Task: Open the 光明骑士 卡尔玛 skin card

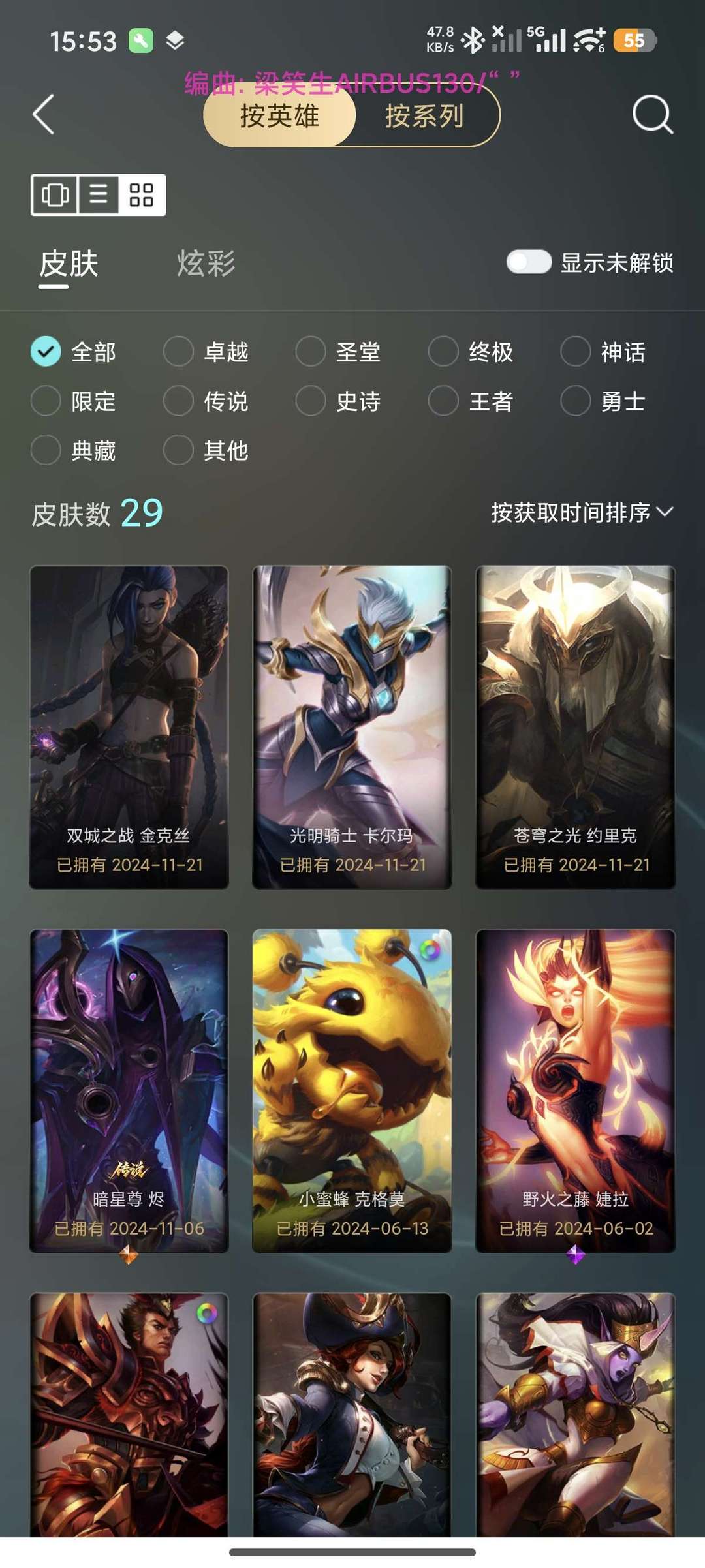Action: [352, 726]
